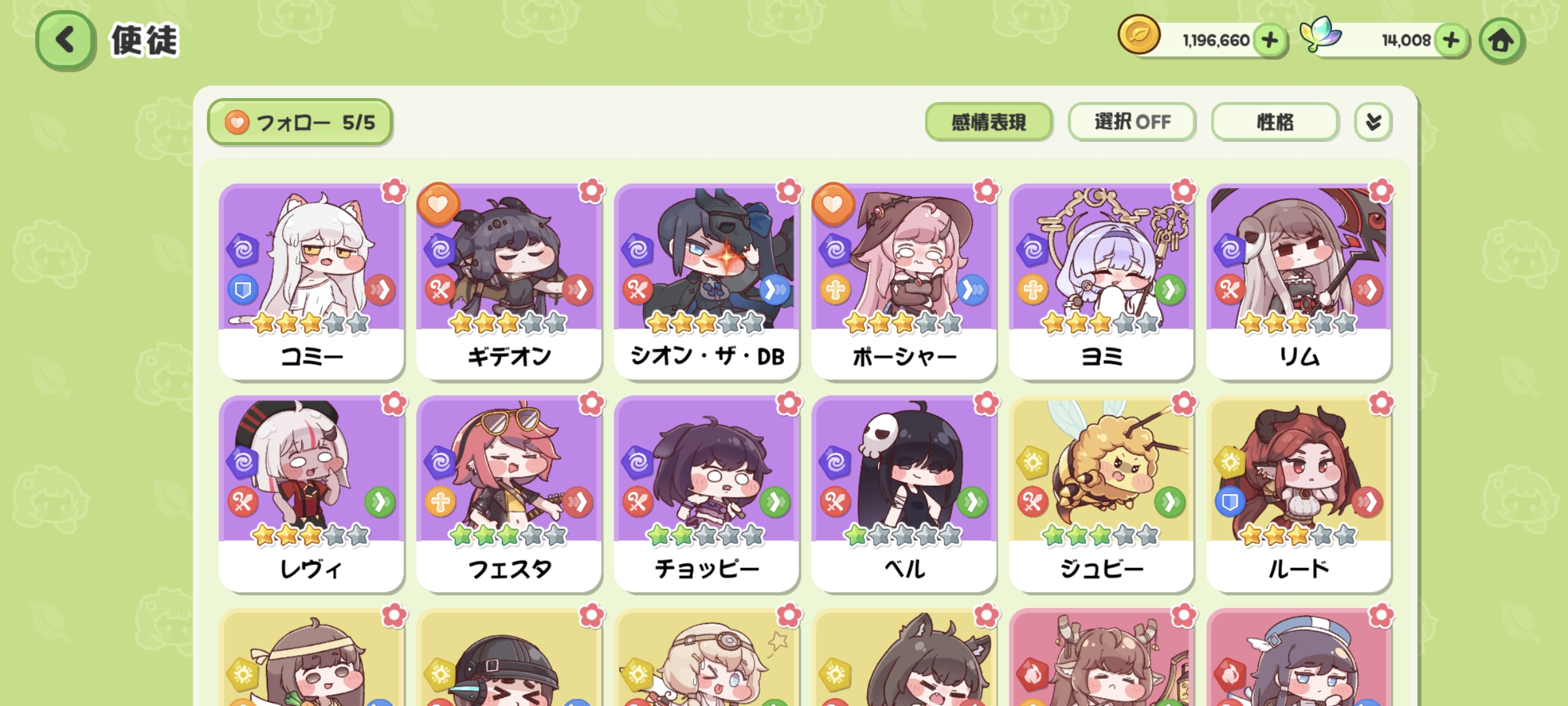Sort by 性格
Screen dimensions: 1568x706
point(1275,122)
